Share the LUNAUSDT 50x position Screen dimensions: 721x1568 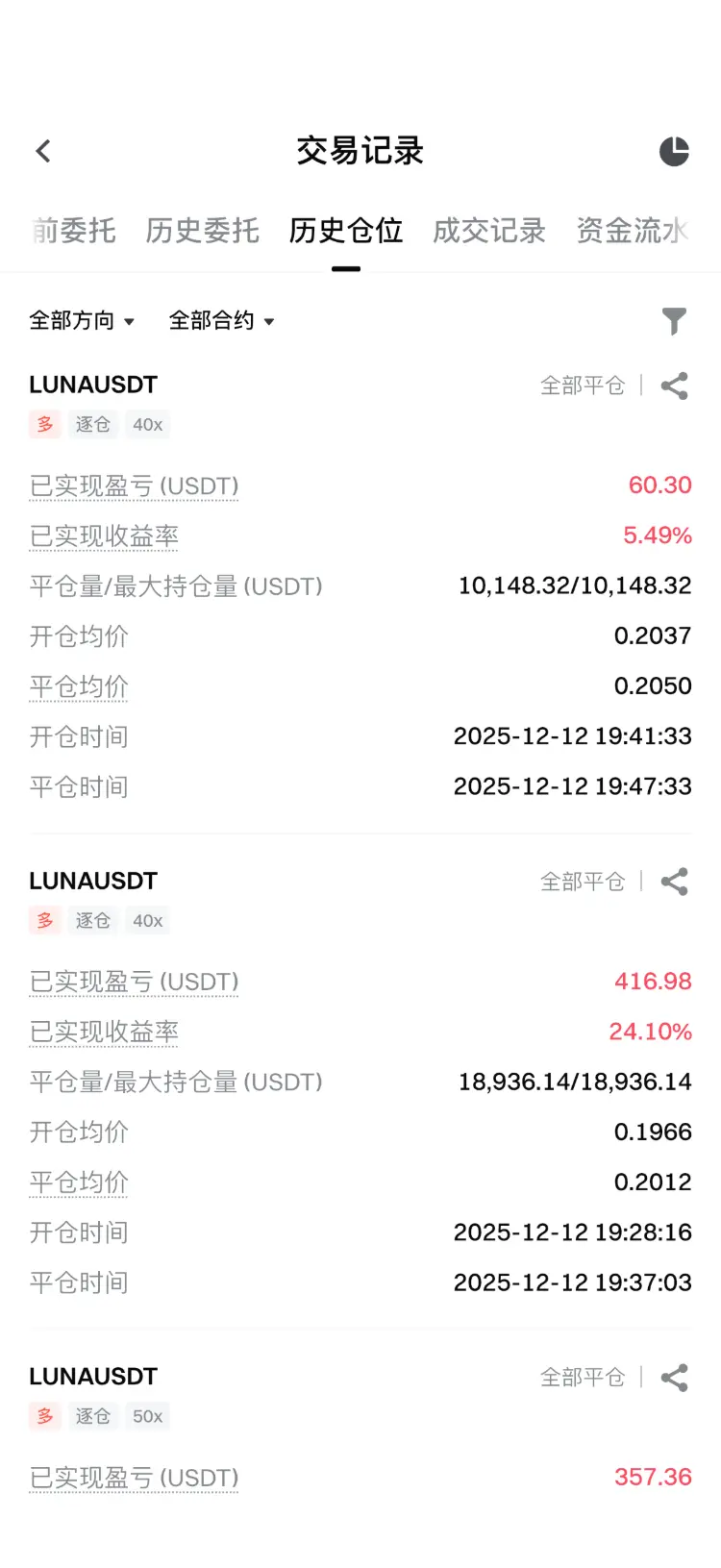click(x=675, y=1378)
